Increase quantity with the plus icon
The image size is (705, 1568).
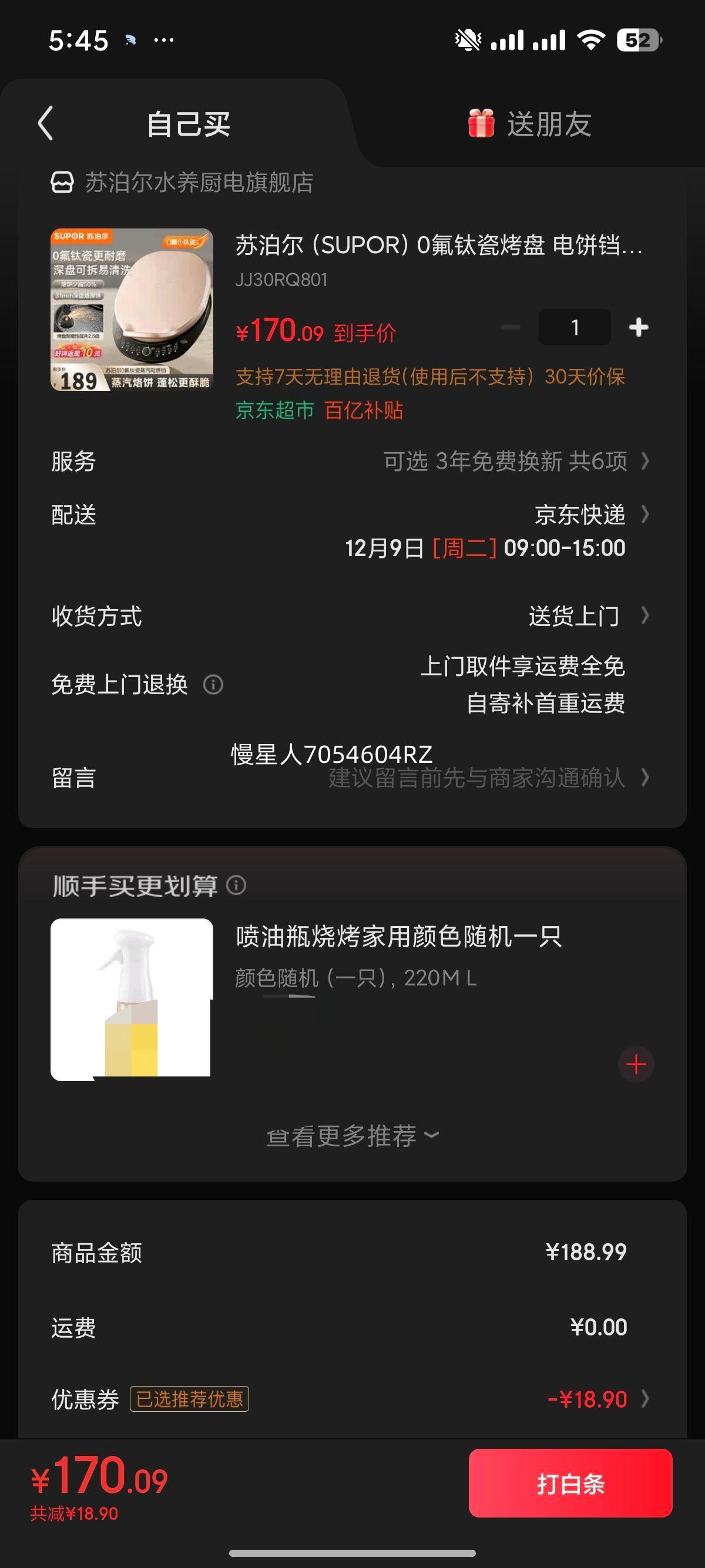coord(639,327)
